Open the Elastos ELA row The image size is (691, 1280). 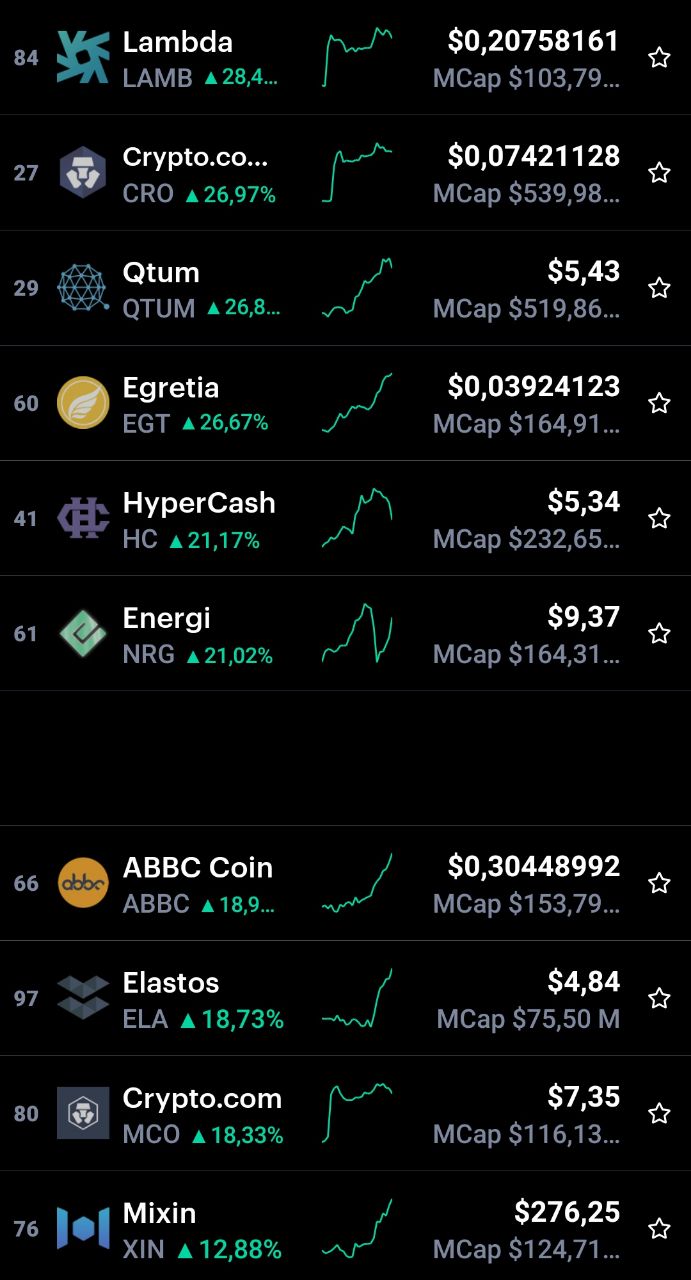click(345, 998)
